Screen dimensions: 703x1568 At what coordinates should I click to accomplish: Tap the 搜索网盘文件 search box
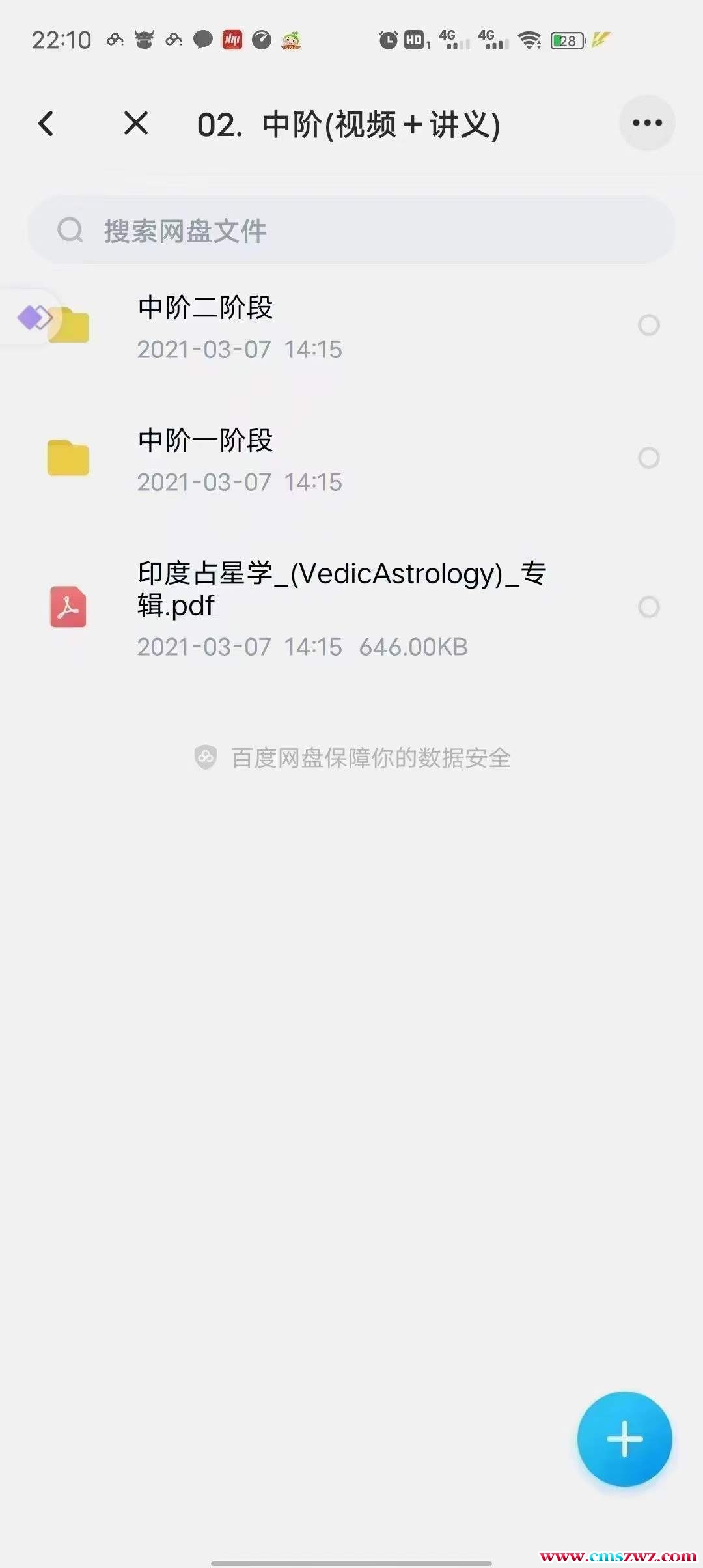[351, 231]
